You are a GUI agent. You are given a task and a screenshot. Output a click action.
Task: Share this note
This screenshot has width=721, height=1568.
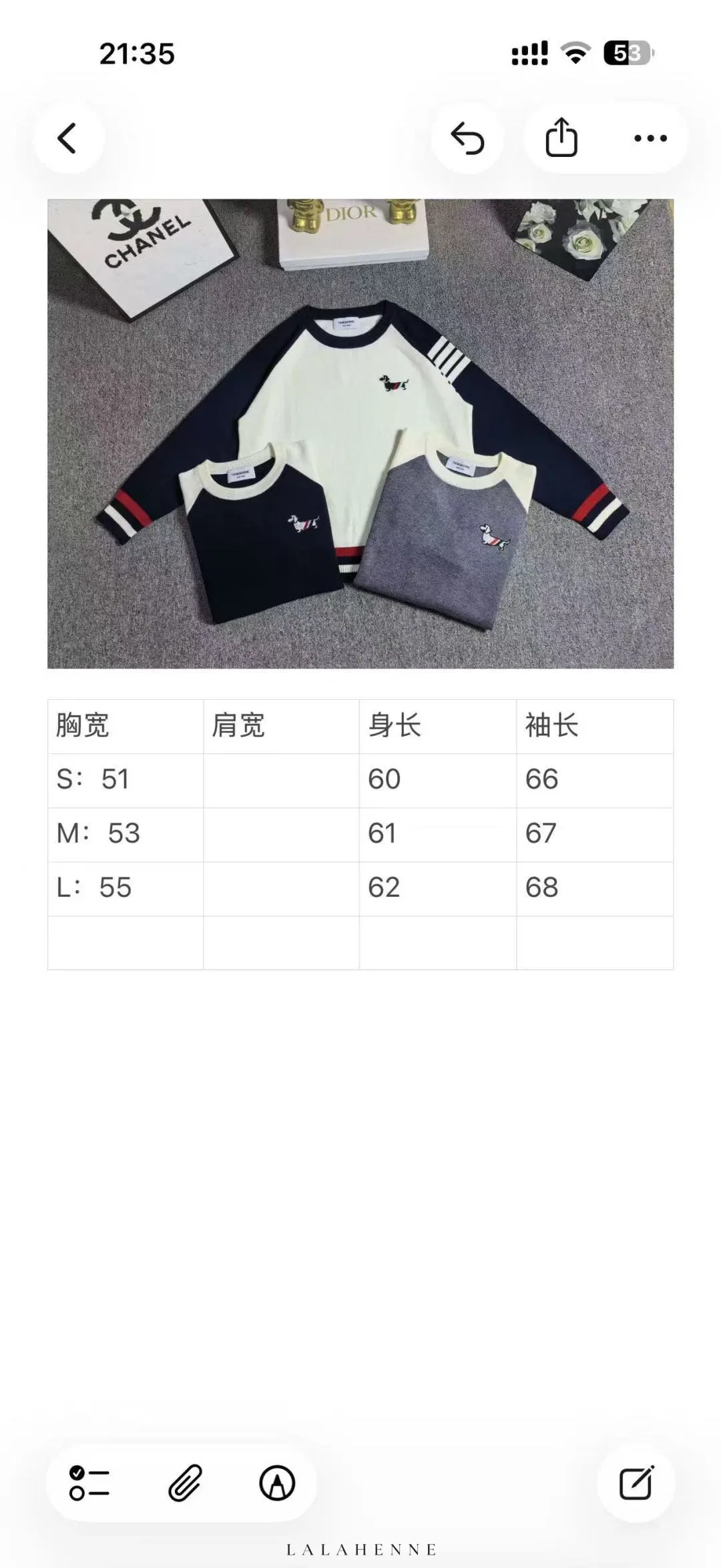click(561, 138)
